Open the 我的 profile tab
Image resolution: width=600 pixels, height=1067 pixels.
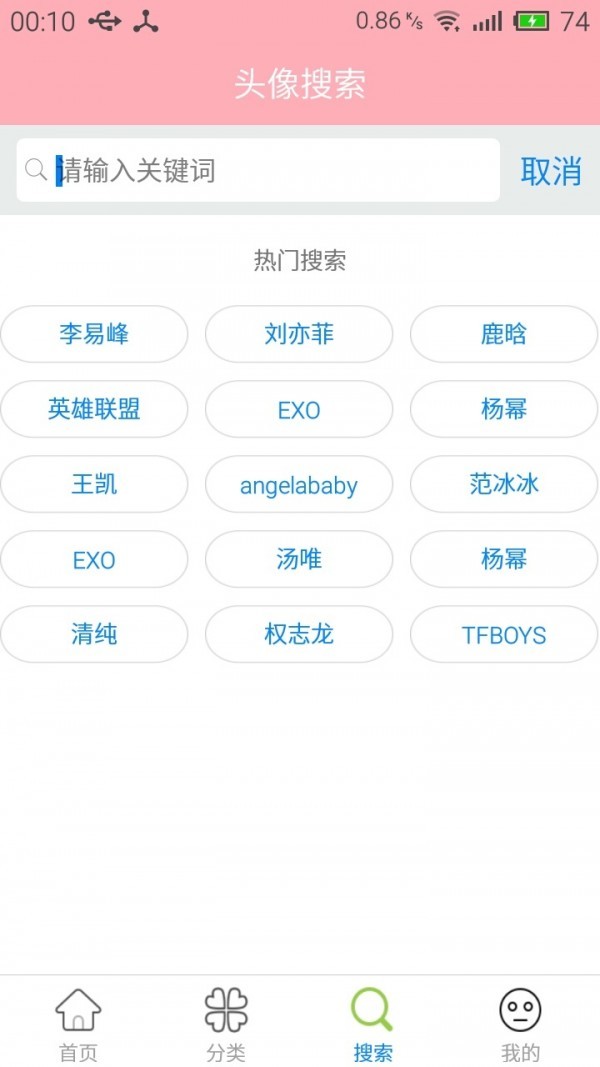click(x=520, y=1023)
